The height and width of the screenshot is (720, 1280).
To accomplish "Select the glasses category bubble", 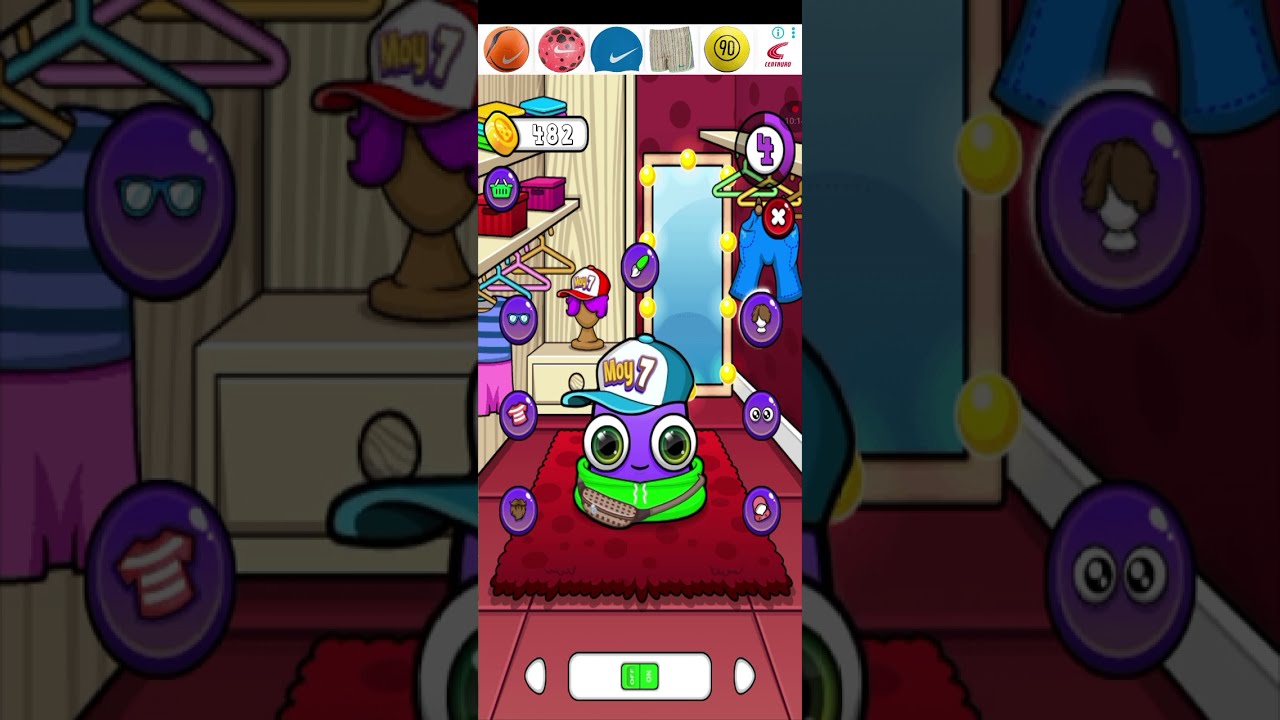I will [x=518, y=320].
